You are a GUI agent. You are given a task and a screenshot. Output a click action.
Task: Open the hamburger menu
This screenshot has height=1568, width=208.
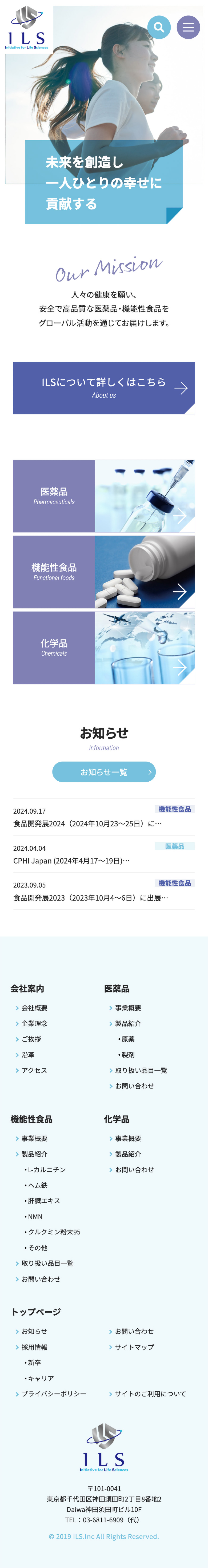click(188, 27)
